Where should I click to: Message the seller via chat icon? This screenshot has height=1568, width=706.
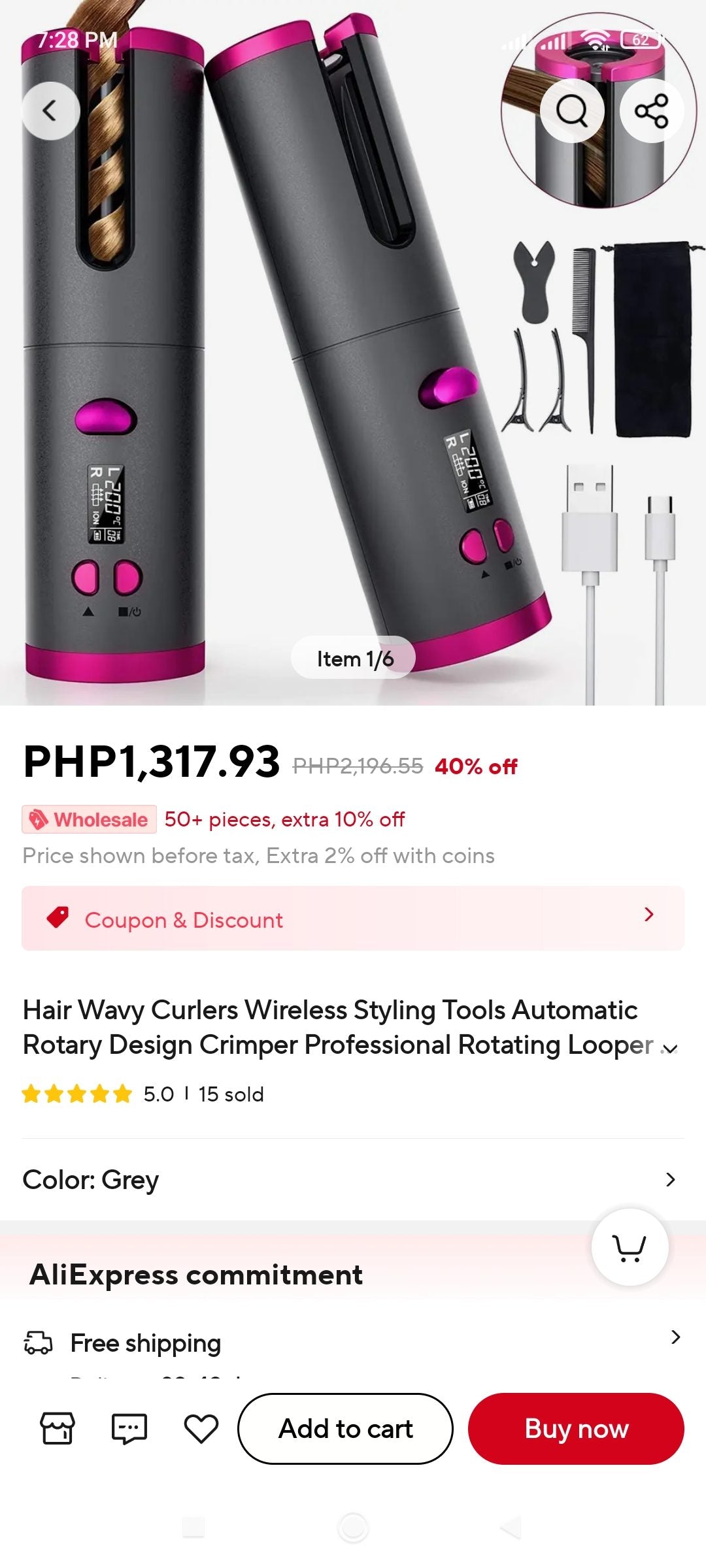(129, 1428)
